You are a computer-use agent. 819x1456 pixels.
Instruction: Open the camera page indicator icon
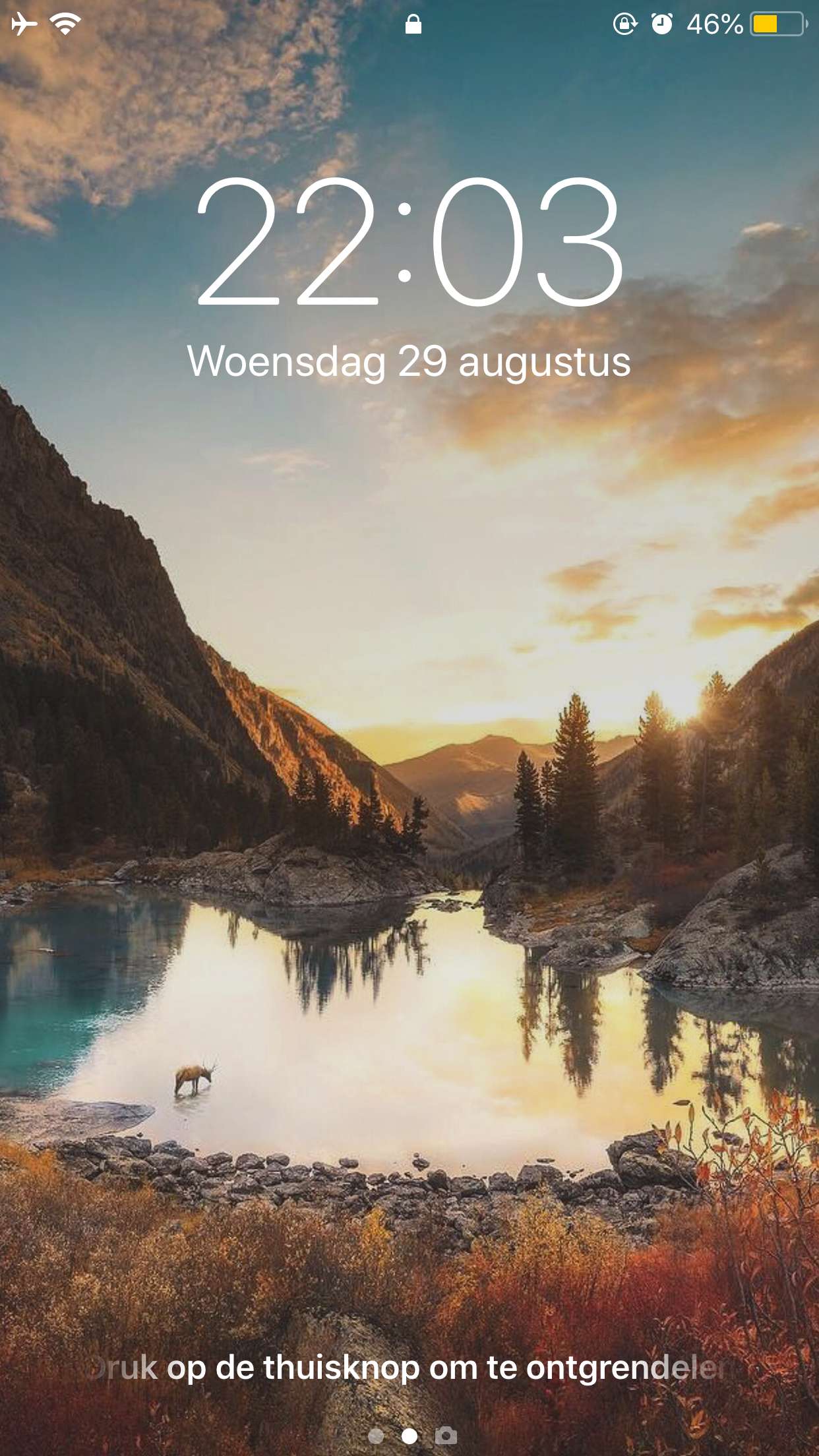pyautogui.click(x=446, y=1436)
